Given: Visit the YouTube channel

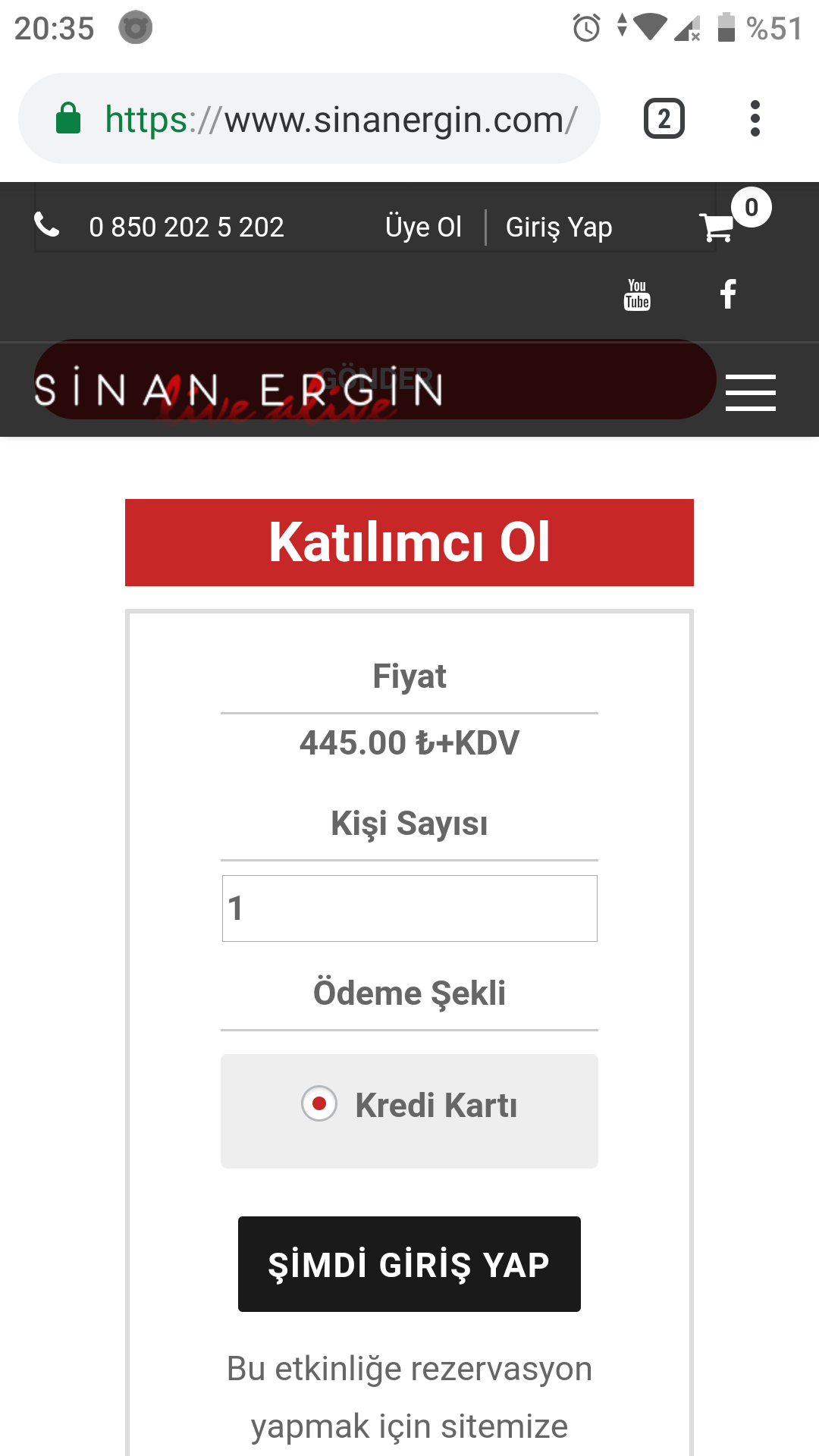Looking at the screenshot, I should pos(637,294).
